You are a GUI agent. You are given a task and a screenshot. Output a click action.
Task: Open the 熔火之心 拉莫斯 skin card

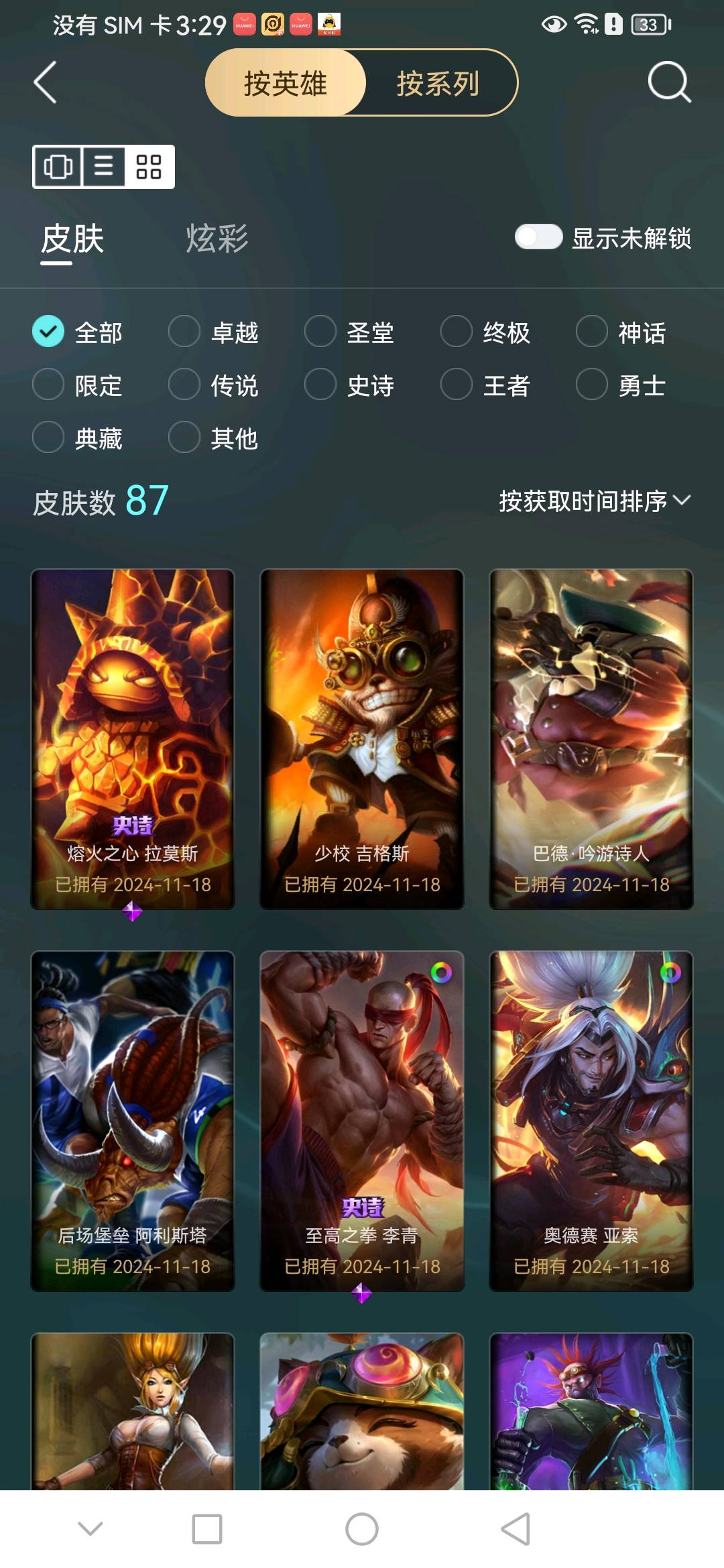133,738
